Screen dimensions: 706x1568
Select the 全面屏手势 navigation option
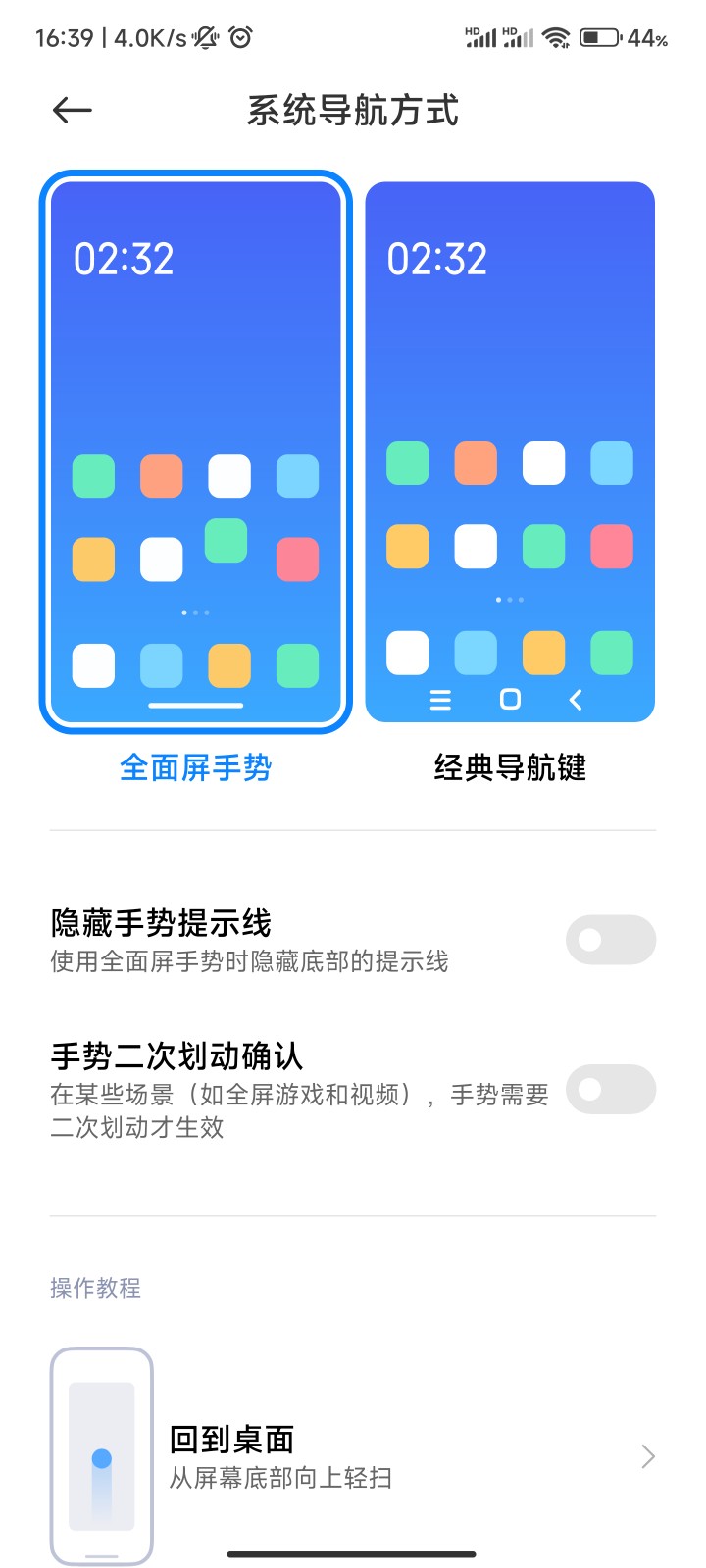195,453
